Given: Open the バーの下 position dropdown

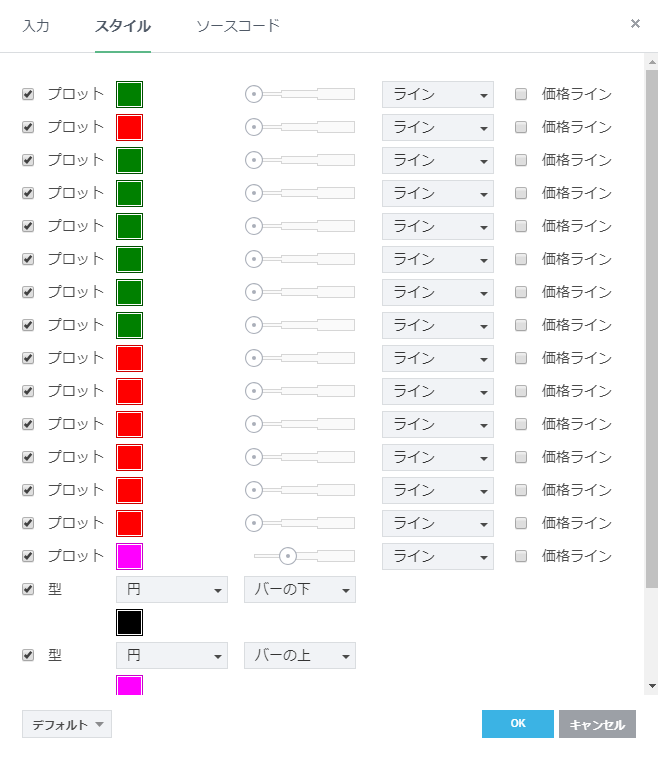Looking at the screenshot, I should coord(299,589).
